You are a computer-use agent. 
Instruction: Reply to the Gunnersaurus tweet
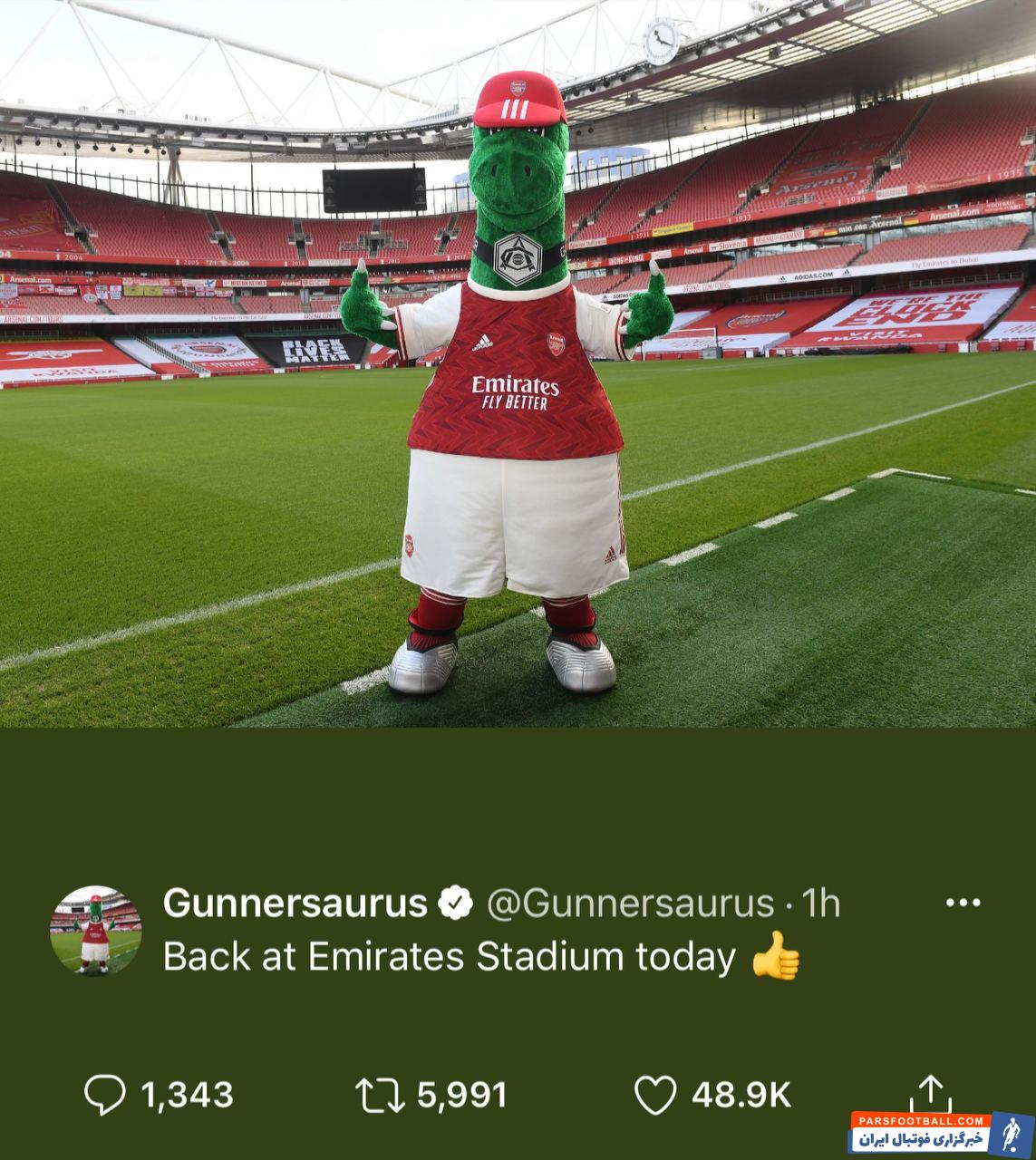click(x=105, y=1095)
